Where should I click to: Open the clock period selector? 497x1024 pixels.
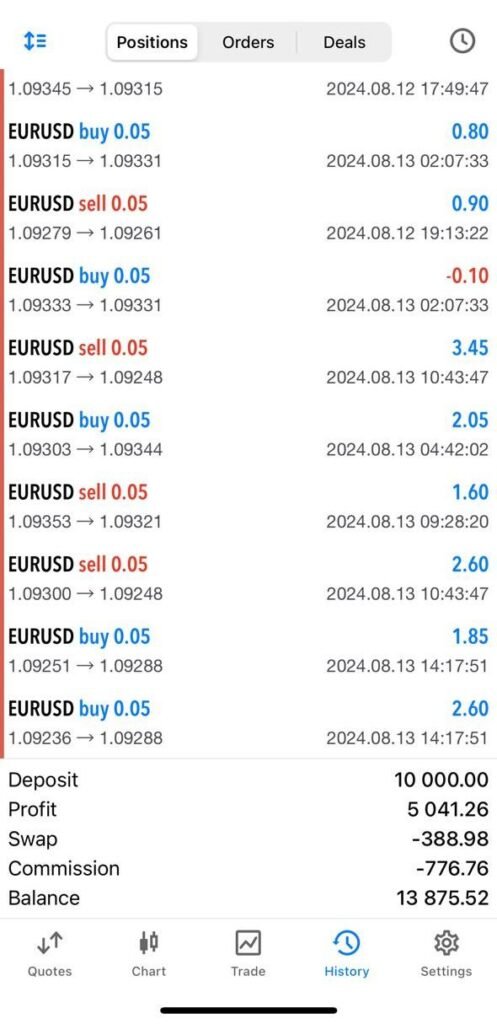point(462,42)
